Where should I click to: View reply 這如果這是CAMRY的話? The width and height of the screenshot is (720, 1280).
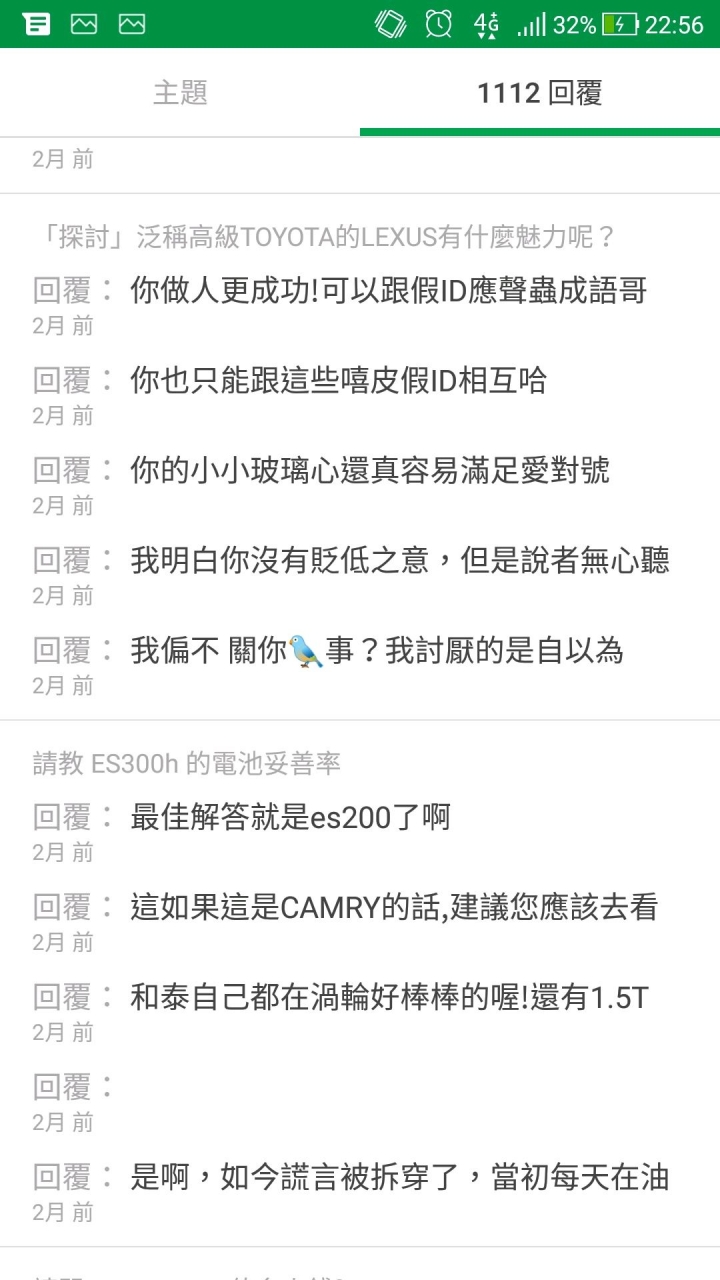[360, 922]
